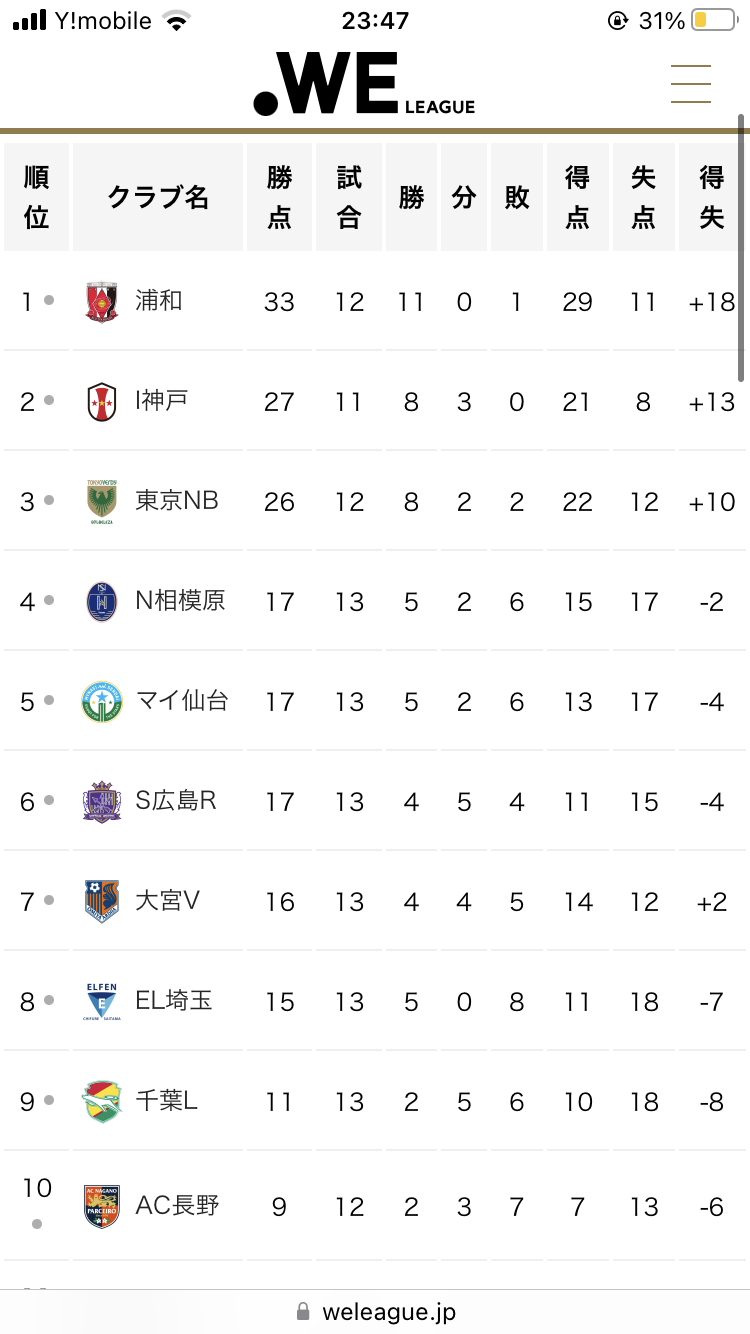Screen dimensions: 750x1334
Task: Go to WE League home logo
Action: (364, 84)
